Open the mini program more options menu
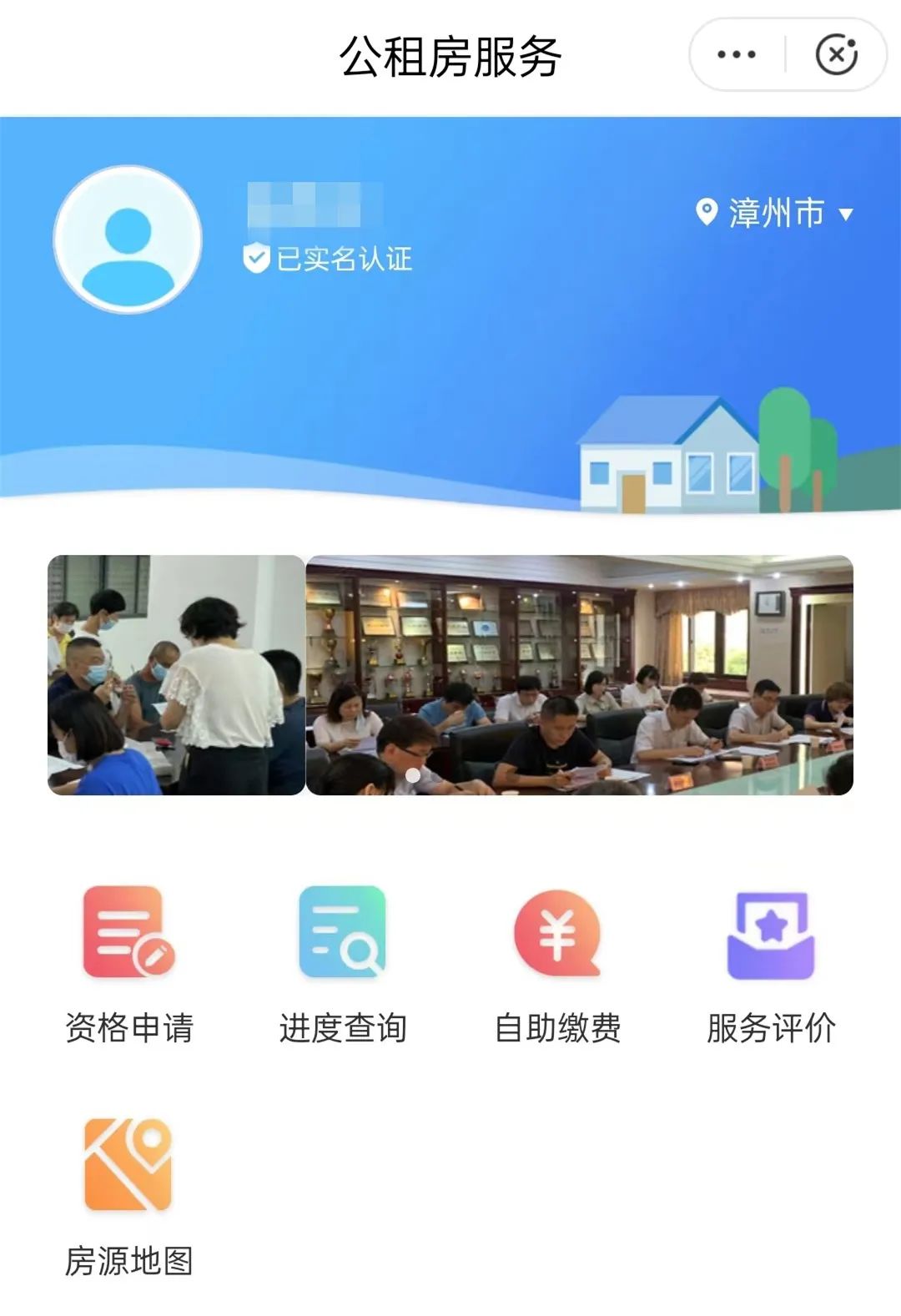The height and width of the screenshot is (1316, 901). click(x=737, y=55)
